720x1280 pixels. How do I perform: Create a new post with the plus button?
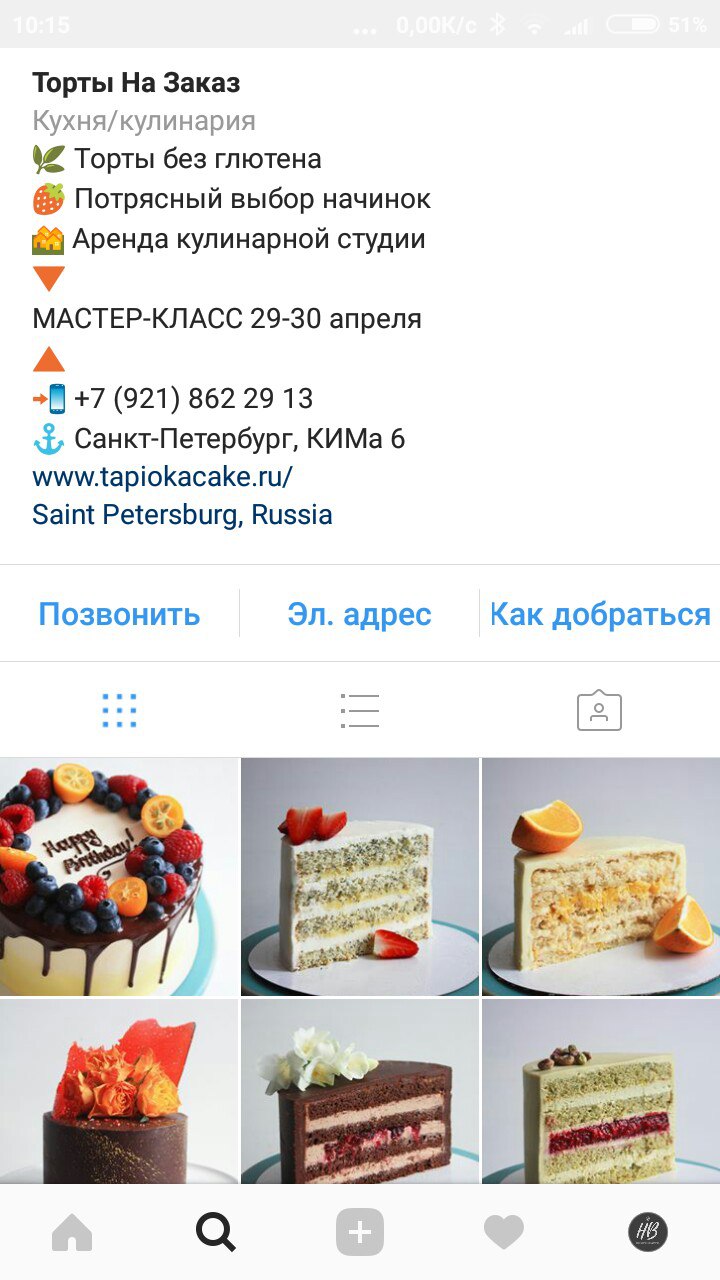pyautogui.click(x=360, y=1232)
